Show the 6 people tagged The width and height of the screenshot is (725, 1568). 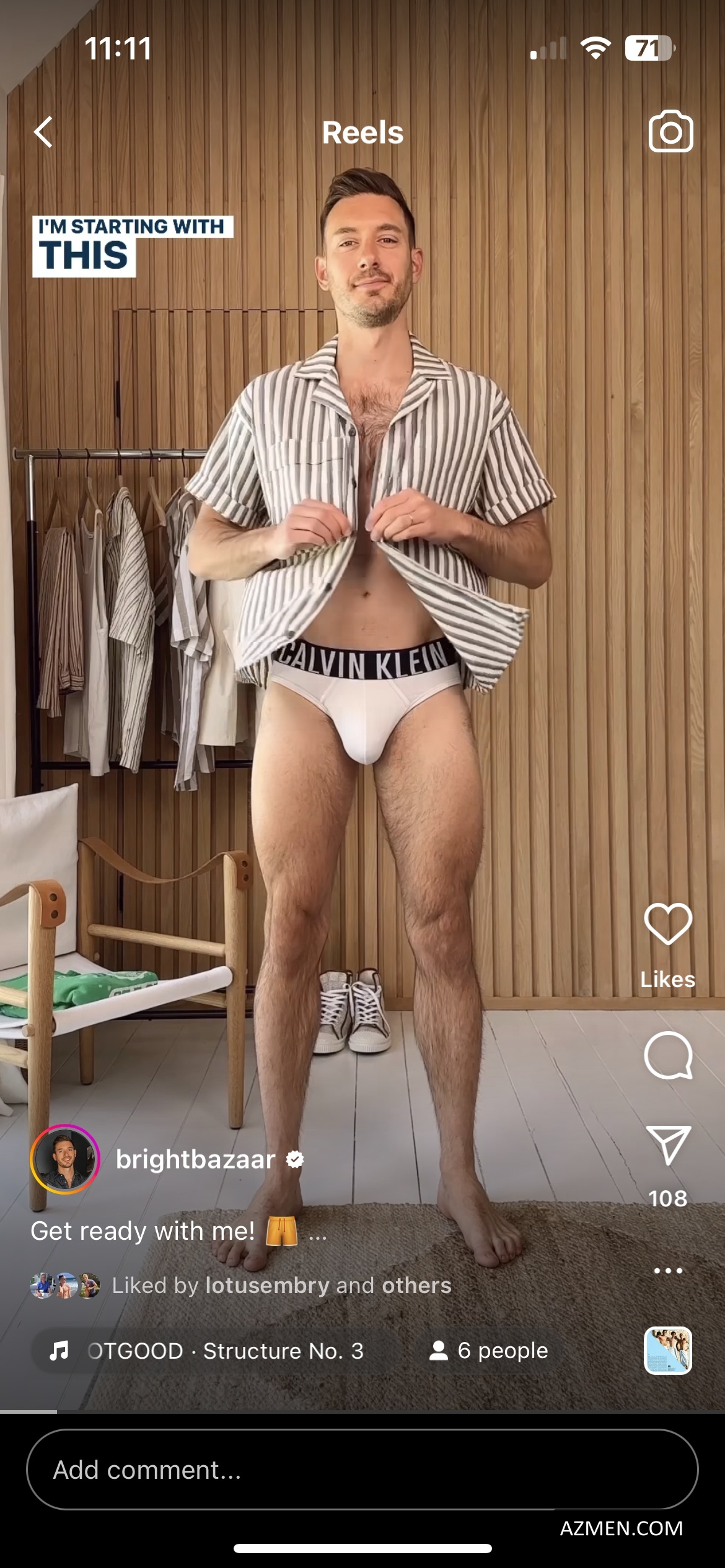(x=489, y=1351)
